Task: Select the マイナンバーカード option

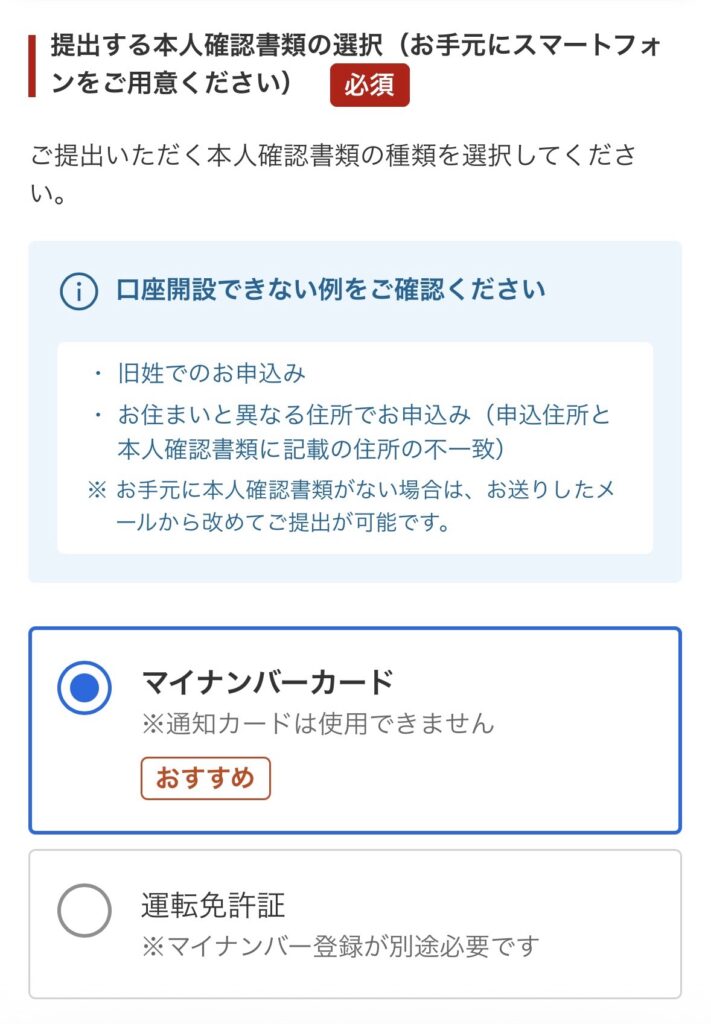Action: click(x=85, y=688)
